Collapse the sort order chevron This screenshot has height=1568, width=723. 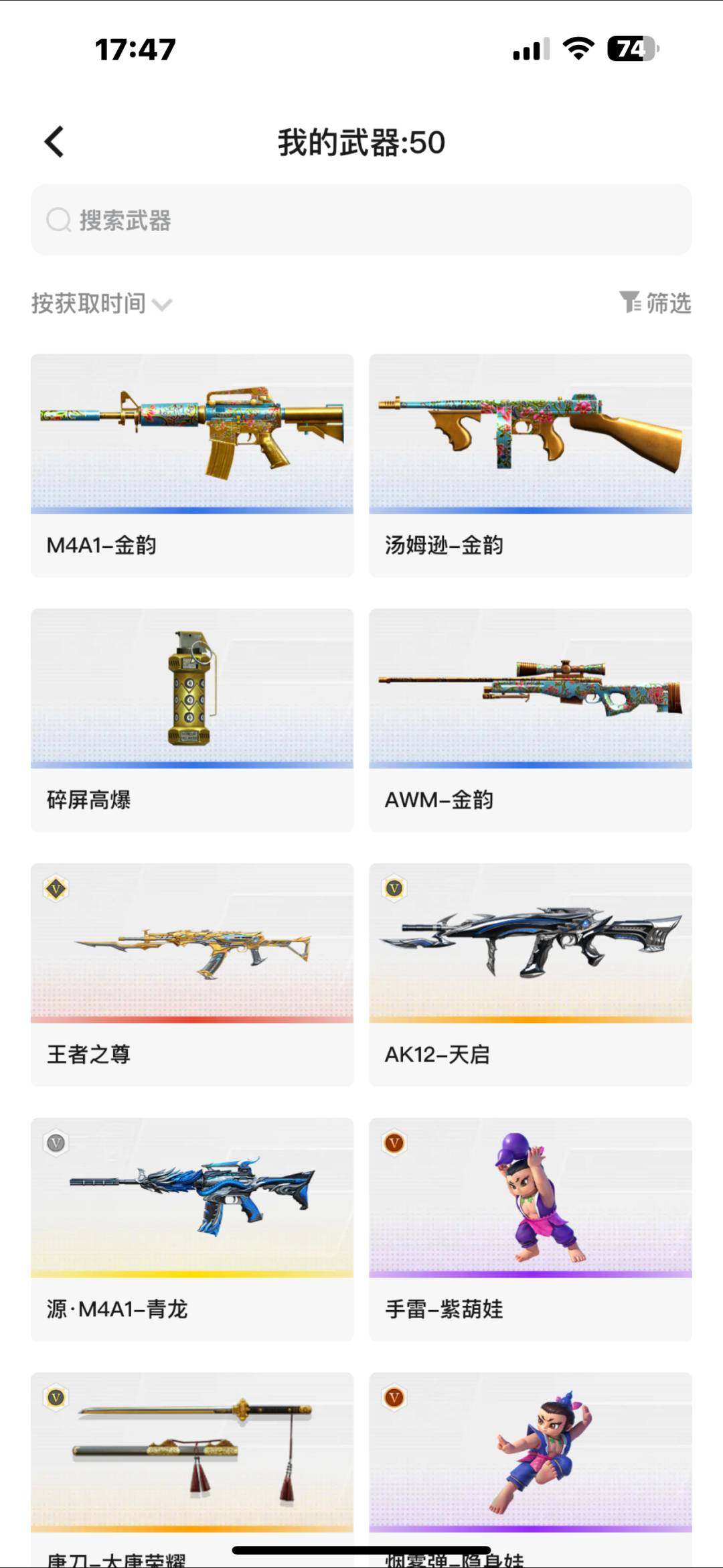pyautogui.click(x=163, y=304)
